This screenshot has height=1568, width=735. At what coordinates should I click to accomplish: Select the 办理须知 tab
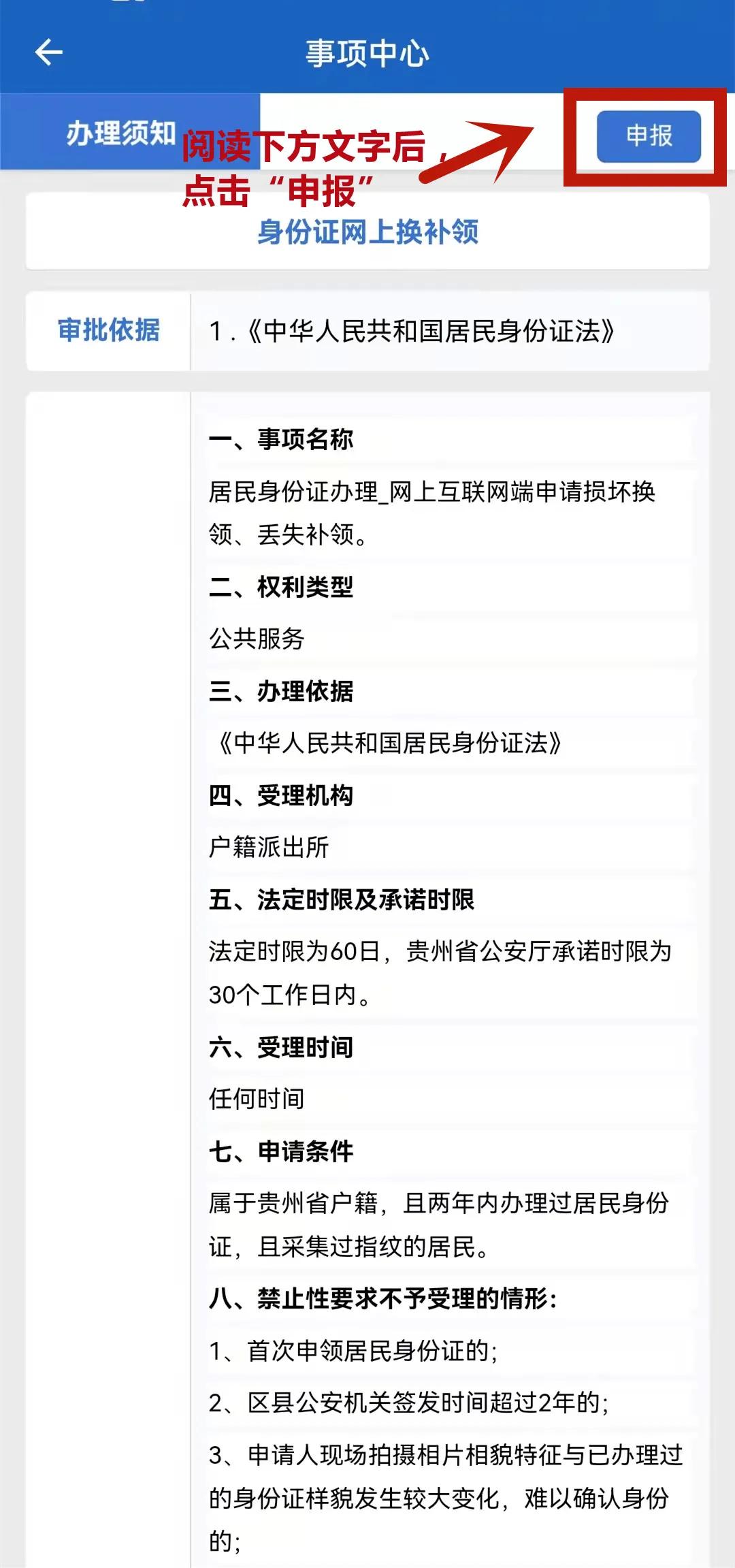116,128
